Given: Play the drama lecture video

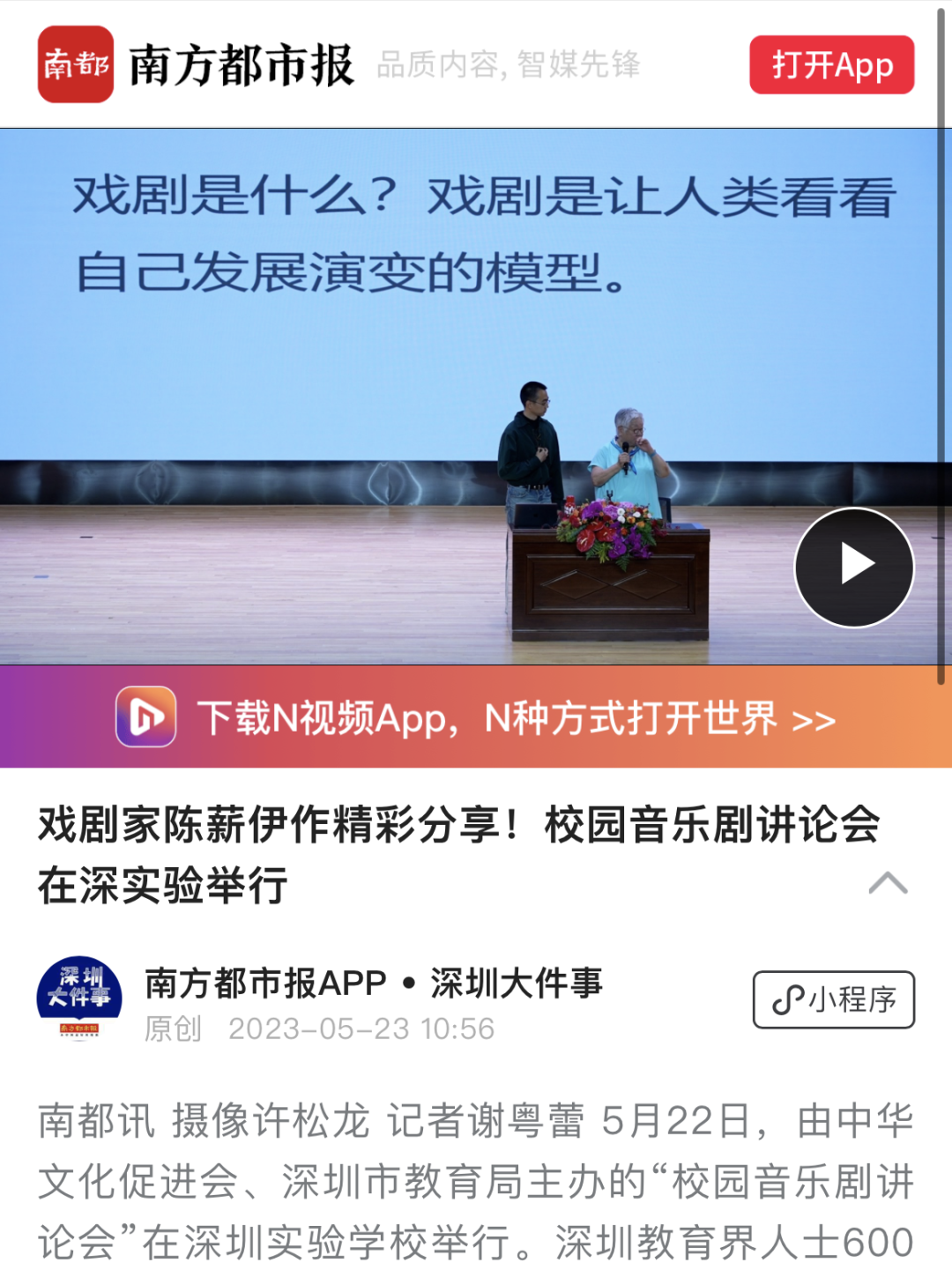Looking at the screenshot, I should [853, 567].
